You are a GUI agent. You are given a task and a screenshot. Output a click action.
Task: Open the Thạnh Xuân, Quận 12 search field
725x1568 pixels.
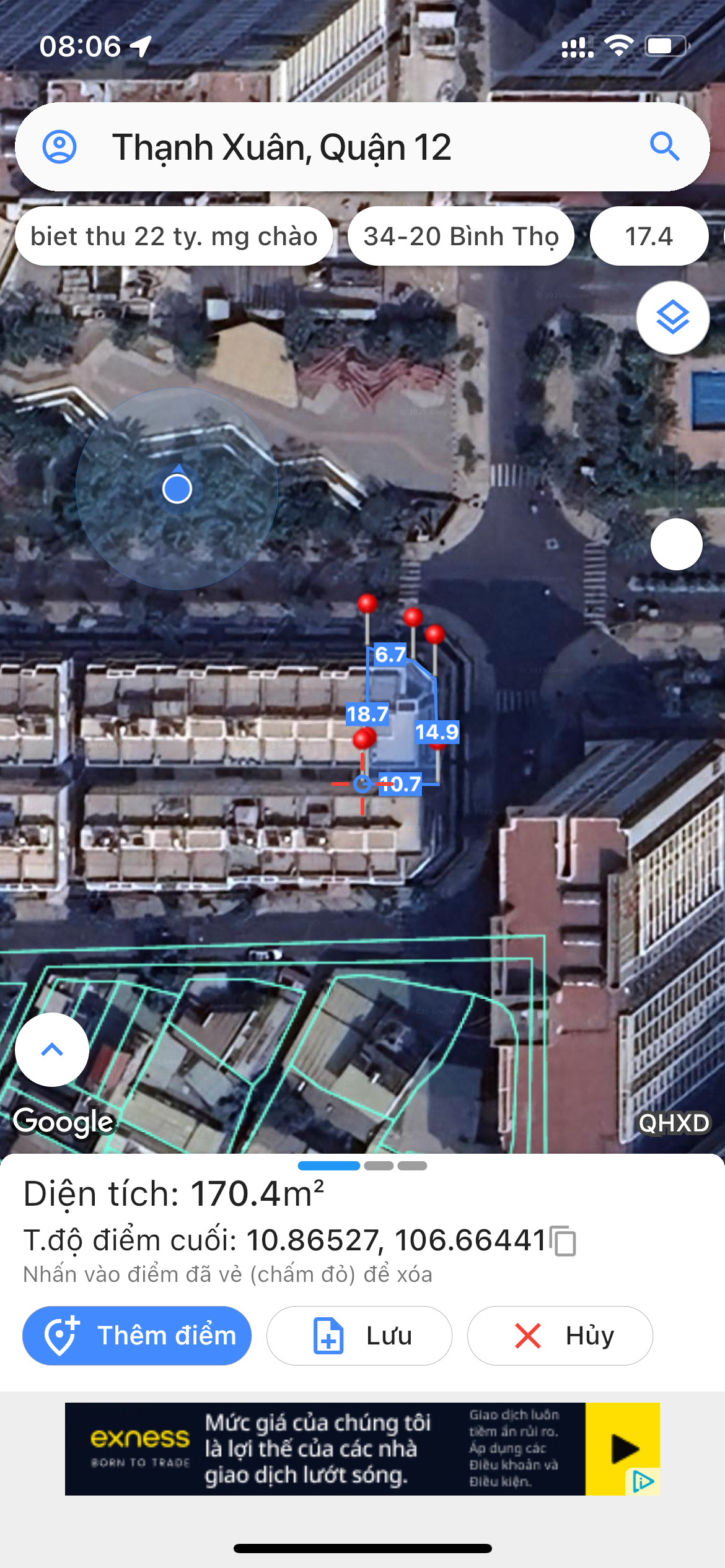pos(347,147)
